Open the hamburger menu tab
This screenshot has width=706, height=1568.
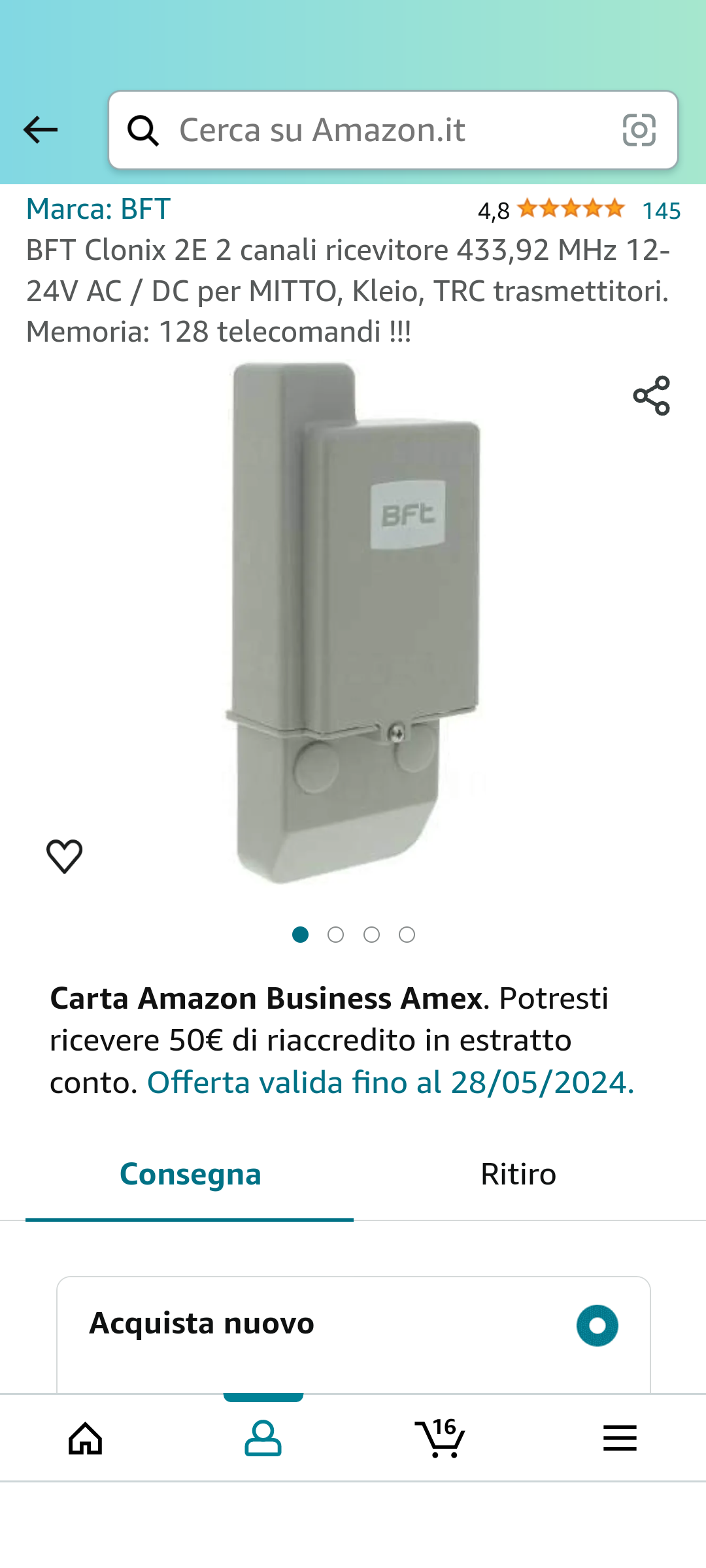tap(619, 1438)
